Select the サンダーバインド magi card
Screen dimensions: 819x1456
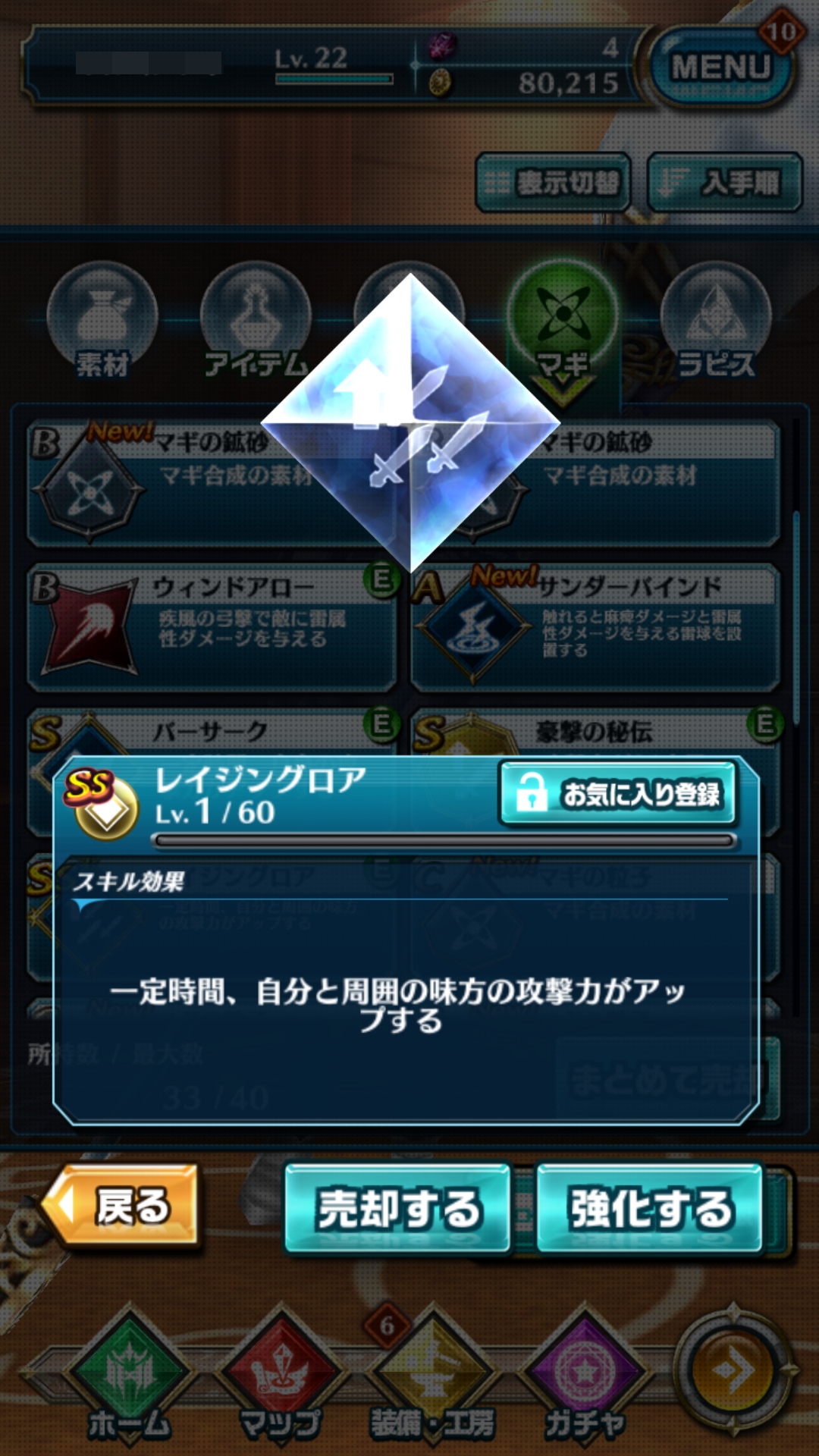click(x=595, y=626)
